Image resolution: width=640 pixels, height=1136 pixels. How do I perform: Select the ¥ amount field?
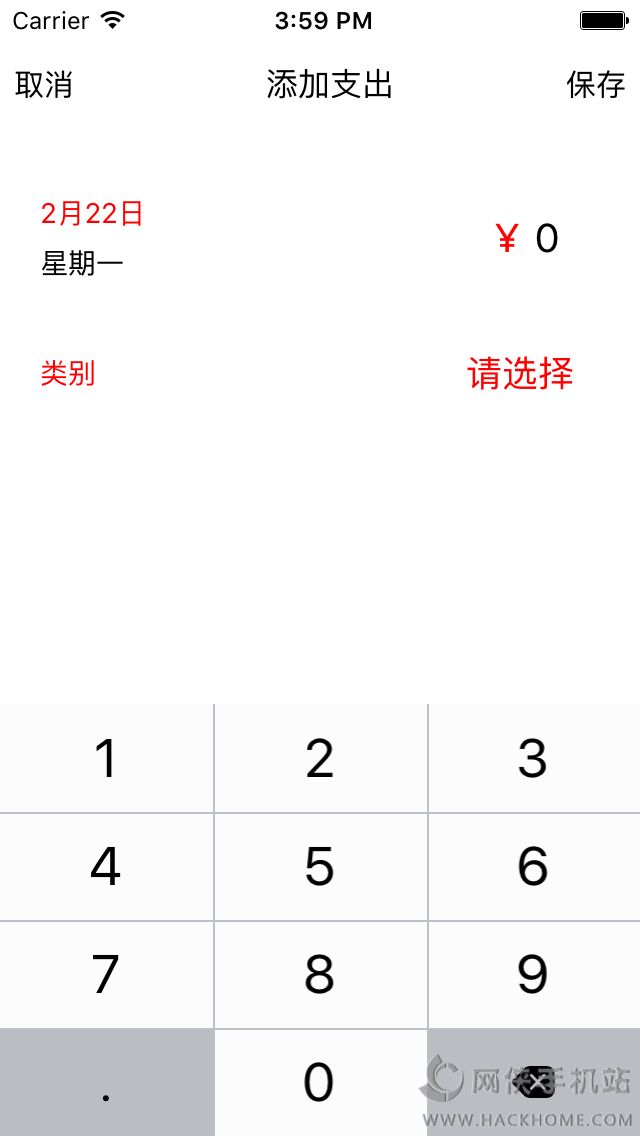(x=528, y=239)
